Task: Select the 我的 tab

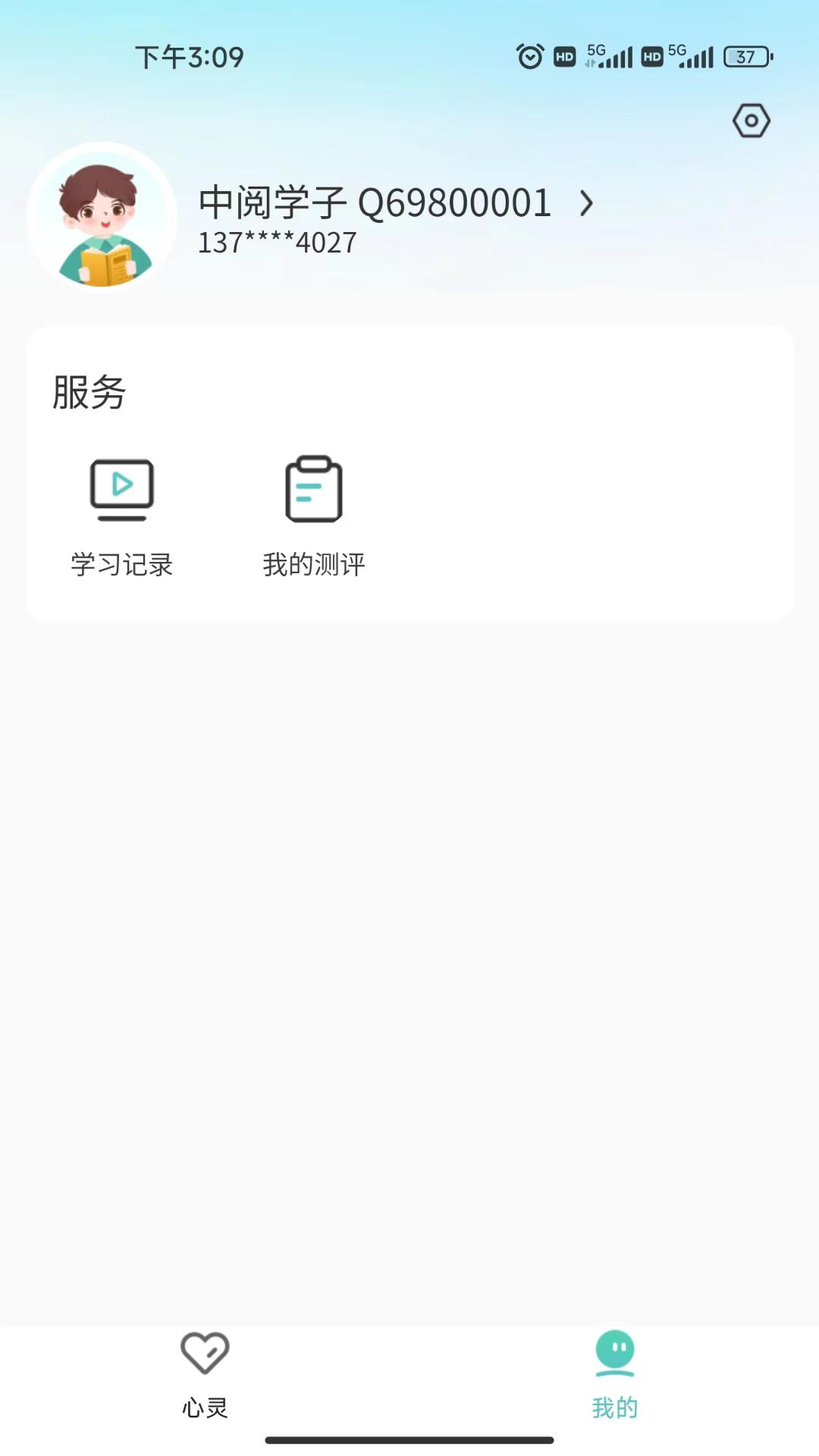Action: pyautogui.click(x=614, y=1374)
